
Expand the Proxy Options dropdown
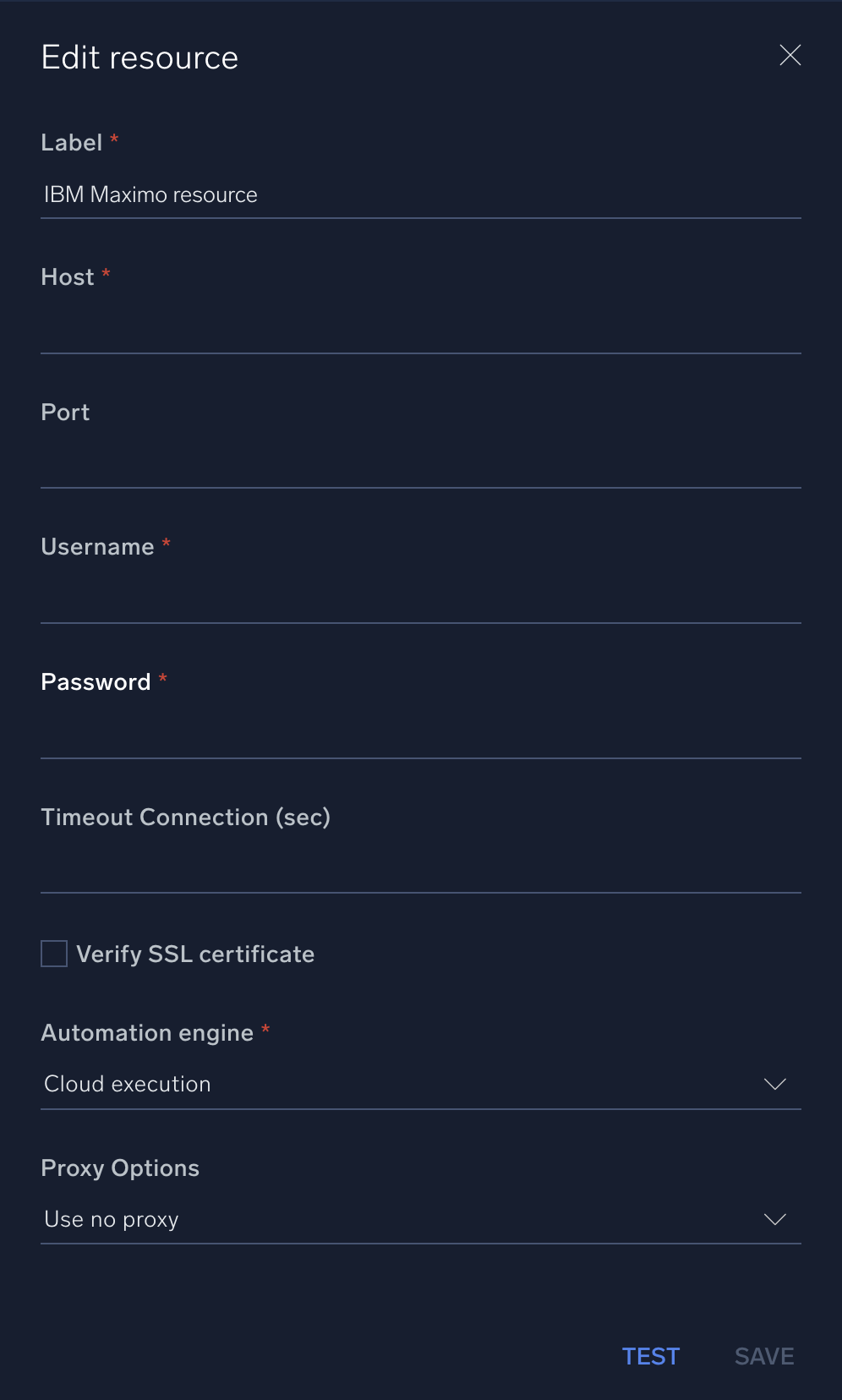(x=421, y=1219)
